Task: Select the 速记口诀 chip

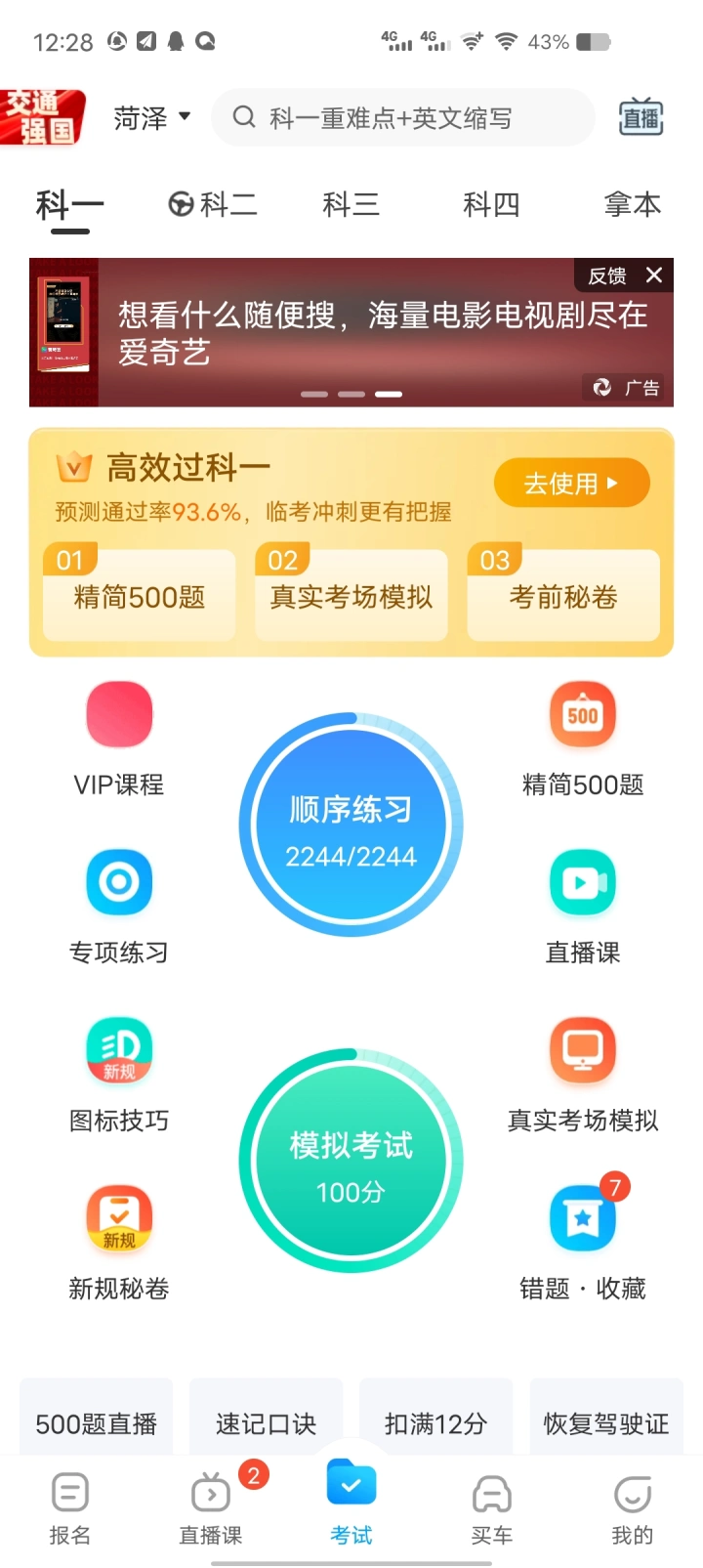Action: (266, 1423)
